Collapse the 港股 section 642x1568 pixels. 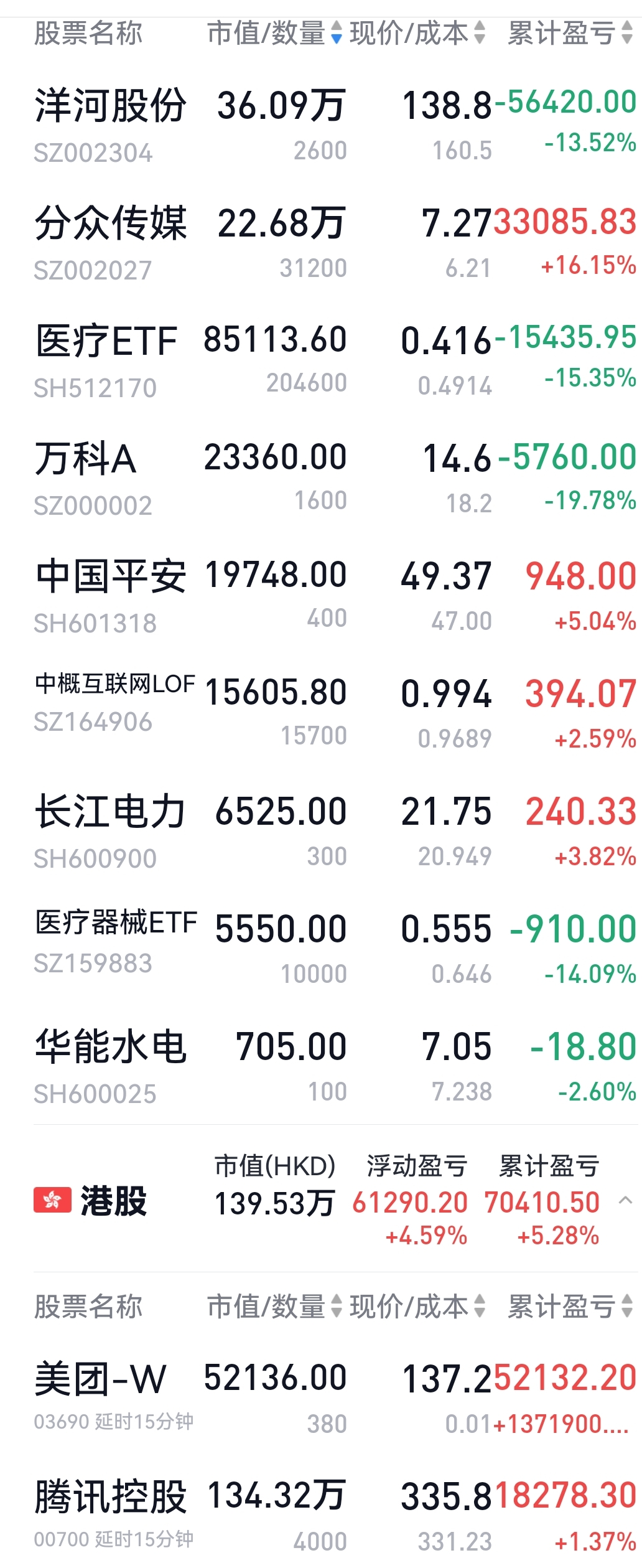[625, 1201]
